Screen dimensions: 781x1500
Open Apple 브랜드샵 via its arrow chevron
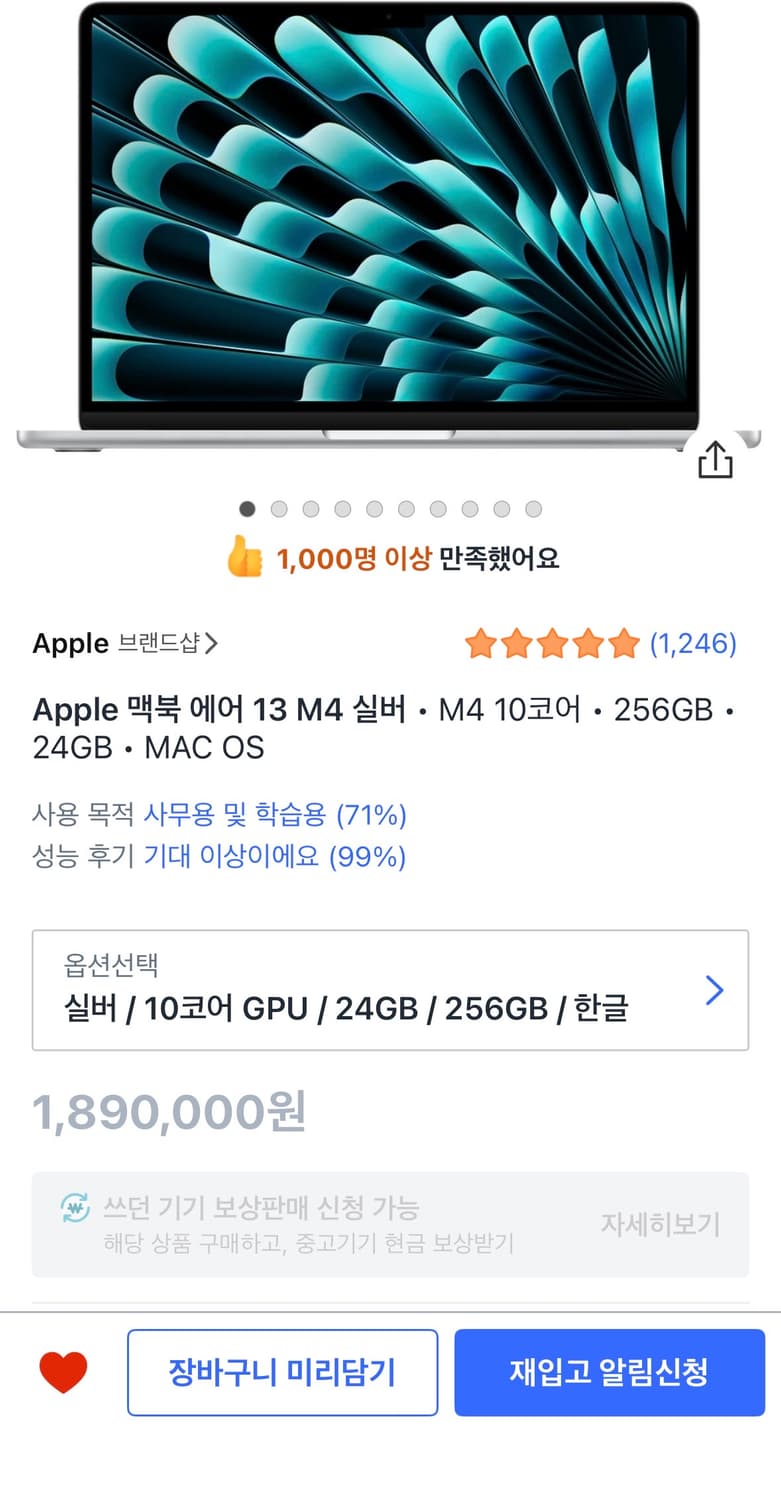point(210,644)
